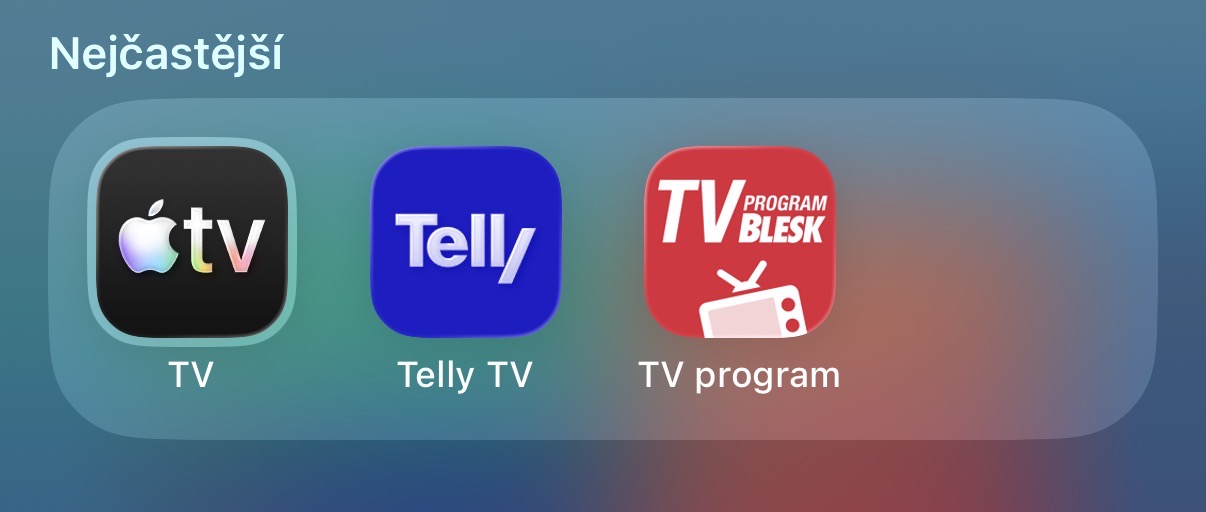Open the Apple TV app
The height and width of the screenshot is (512, 1206).
191,241
